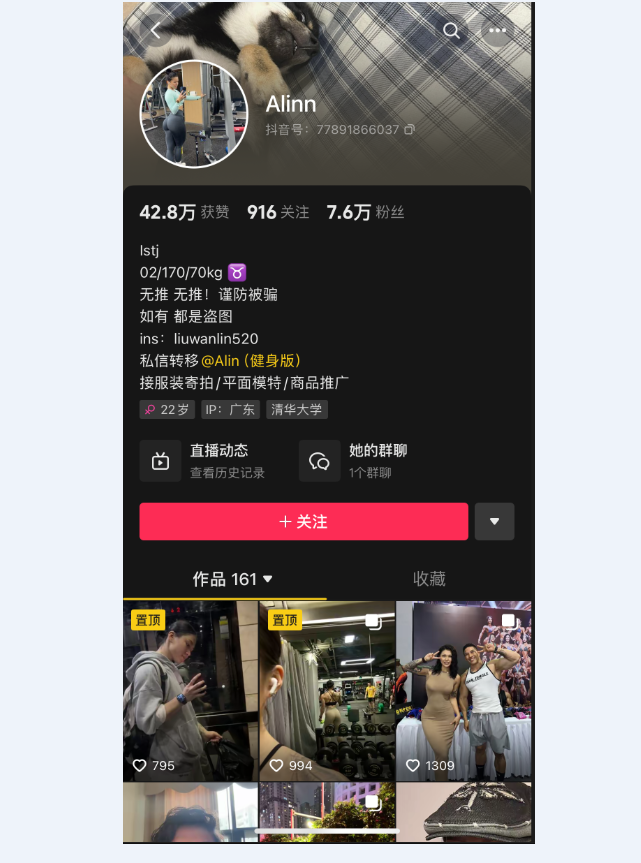Select the 作品 161 tab
The height and width of the screenshot is (863, 641).
click(232, 579)
